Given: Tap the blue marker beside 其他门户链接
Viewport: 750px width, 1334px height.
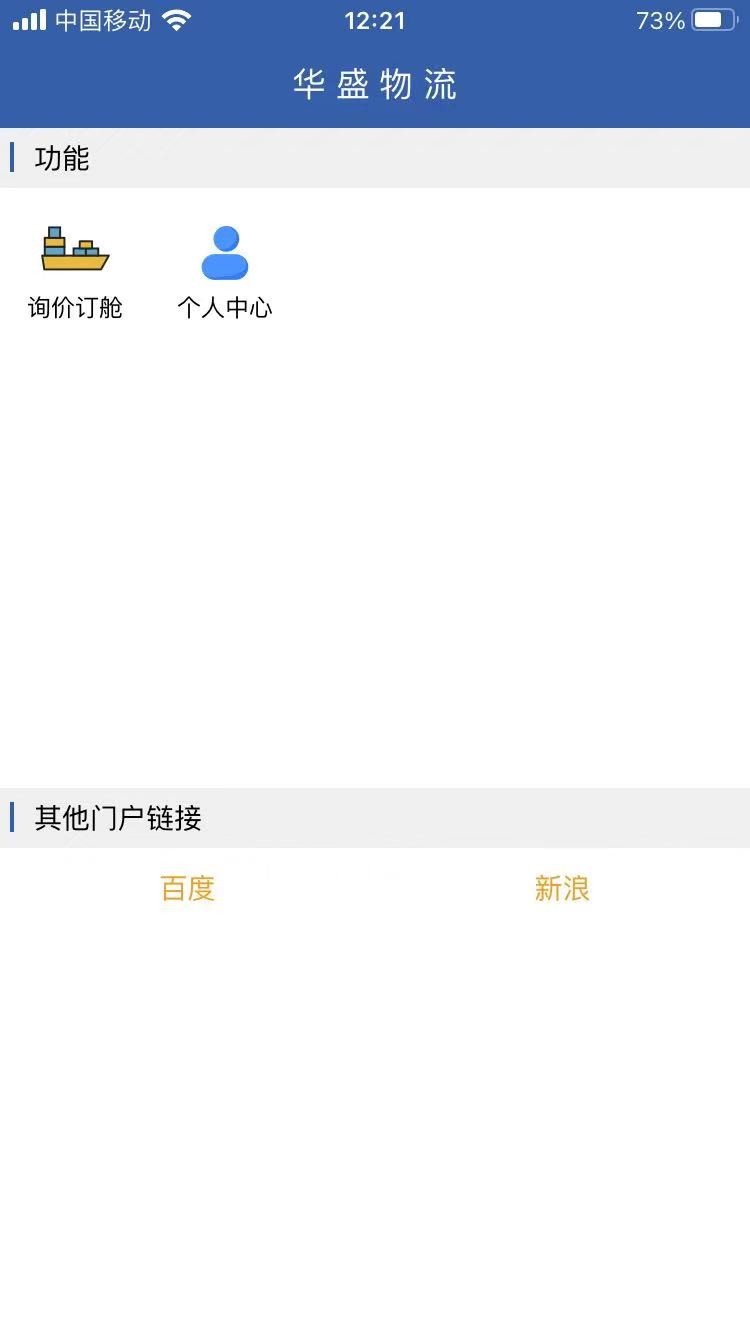Looking at the screenshot, I should pyautogui.click(x=11, y=818).
